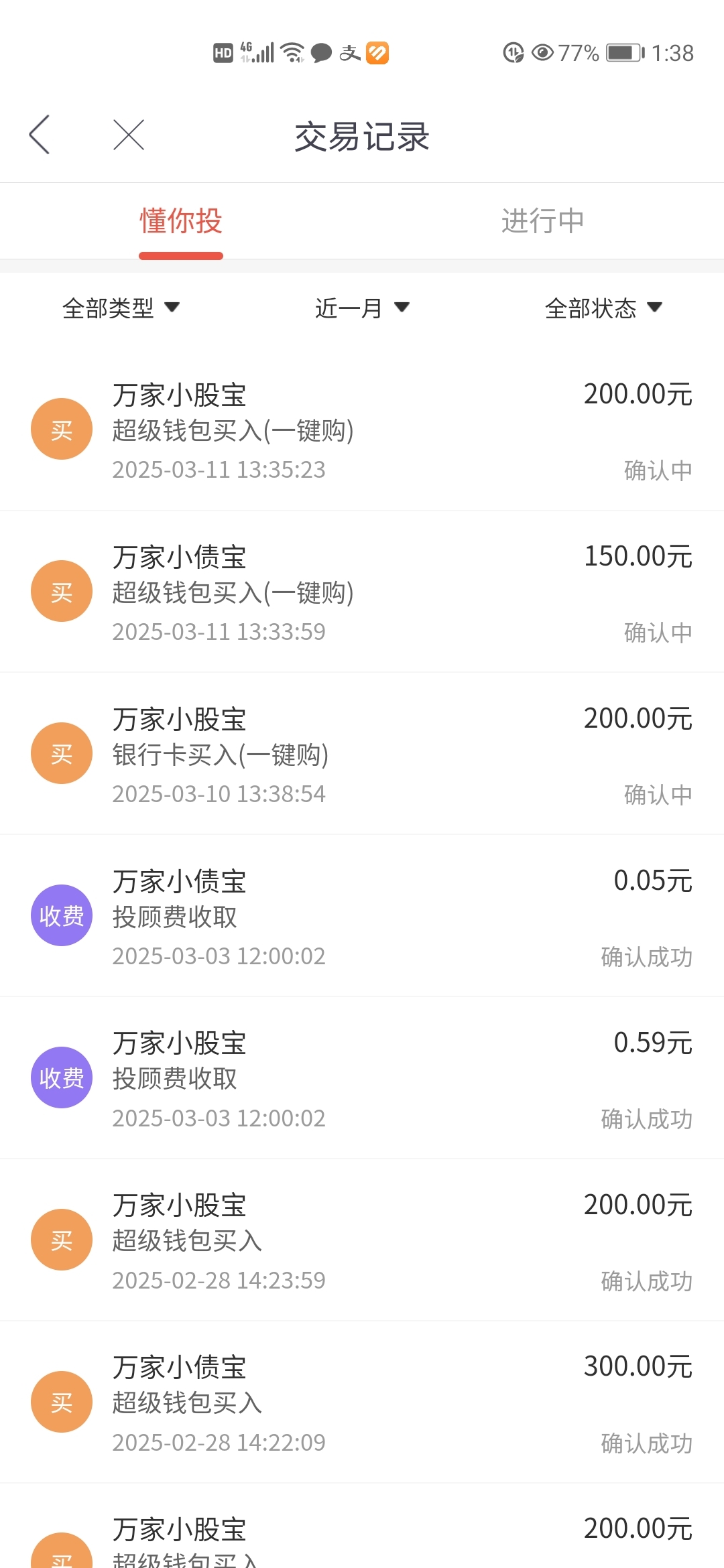Viewport: 724px width, 1568px height.
Task: Open 万家小股宝 0.59元 fee record
Action: point(362,1079)
